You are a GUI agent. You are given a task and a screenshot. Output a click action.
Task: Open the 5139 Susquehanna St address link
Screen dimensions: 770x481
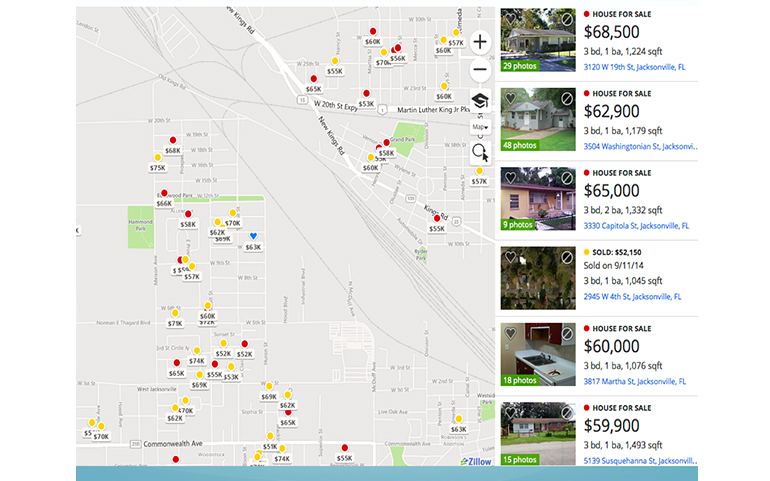pos(638,460)
